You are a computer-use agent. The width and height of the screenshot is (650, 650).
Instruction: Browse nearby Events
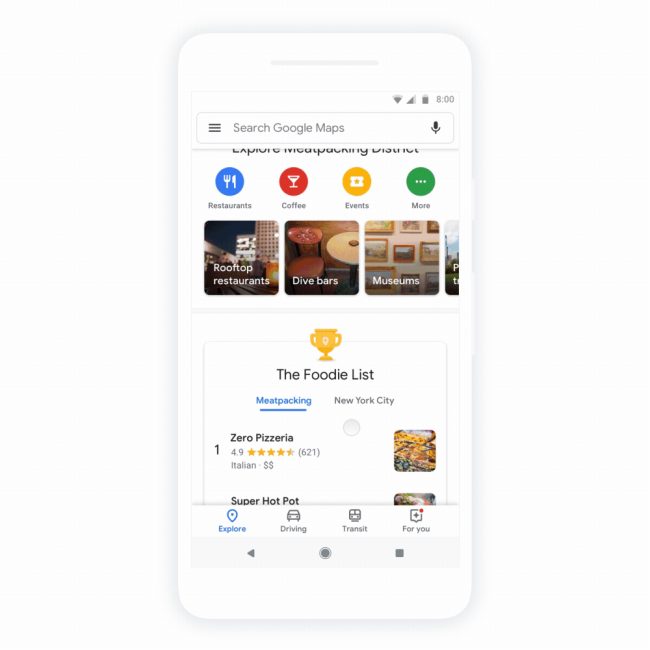pyautogui.click(x=357, y=182)
